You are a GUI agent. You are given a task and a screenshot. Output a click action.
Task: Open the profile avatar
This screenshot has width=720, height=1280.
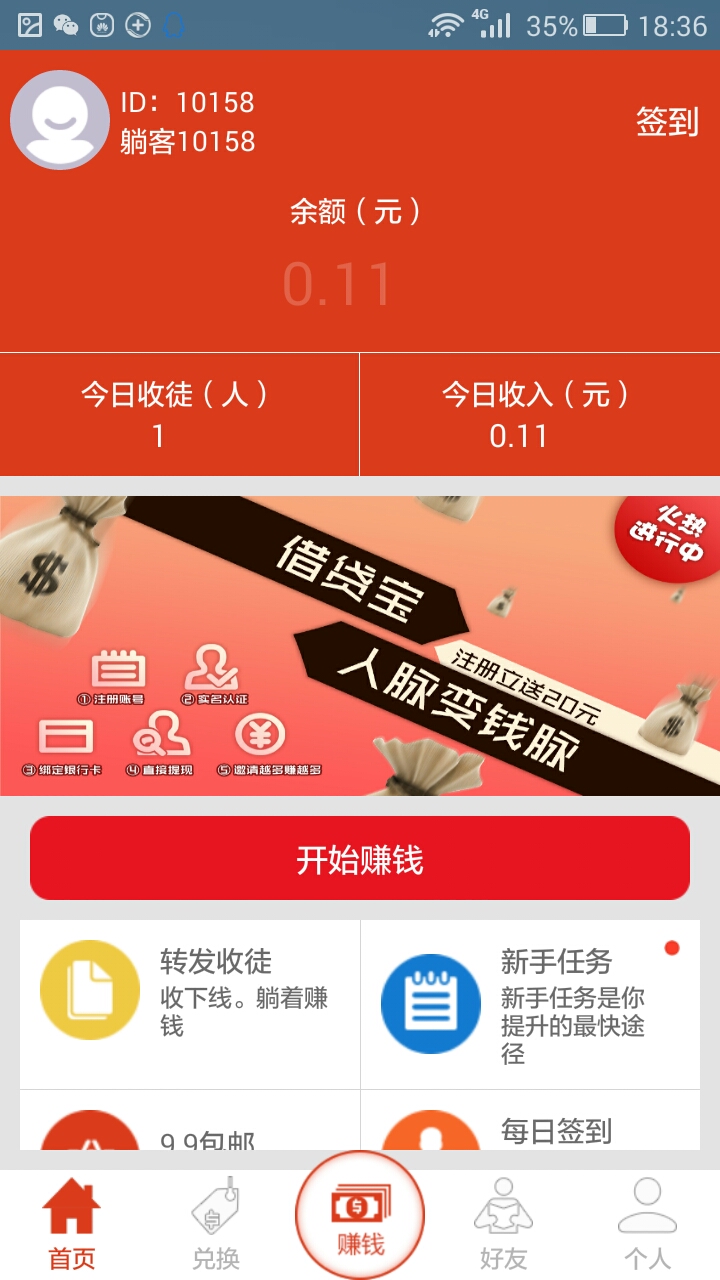click(x=60, y=120)
